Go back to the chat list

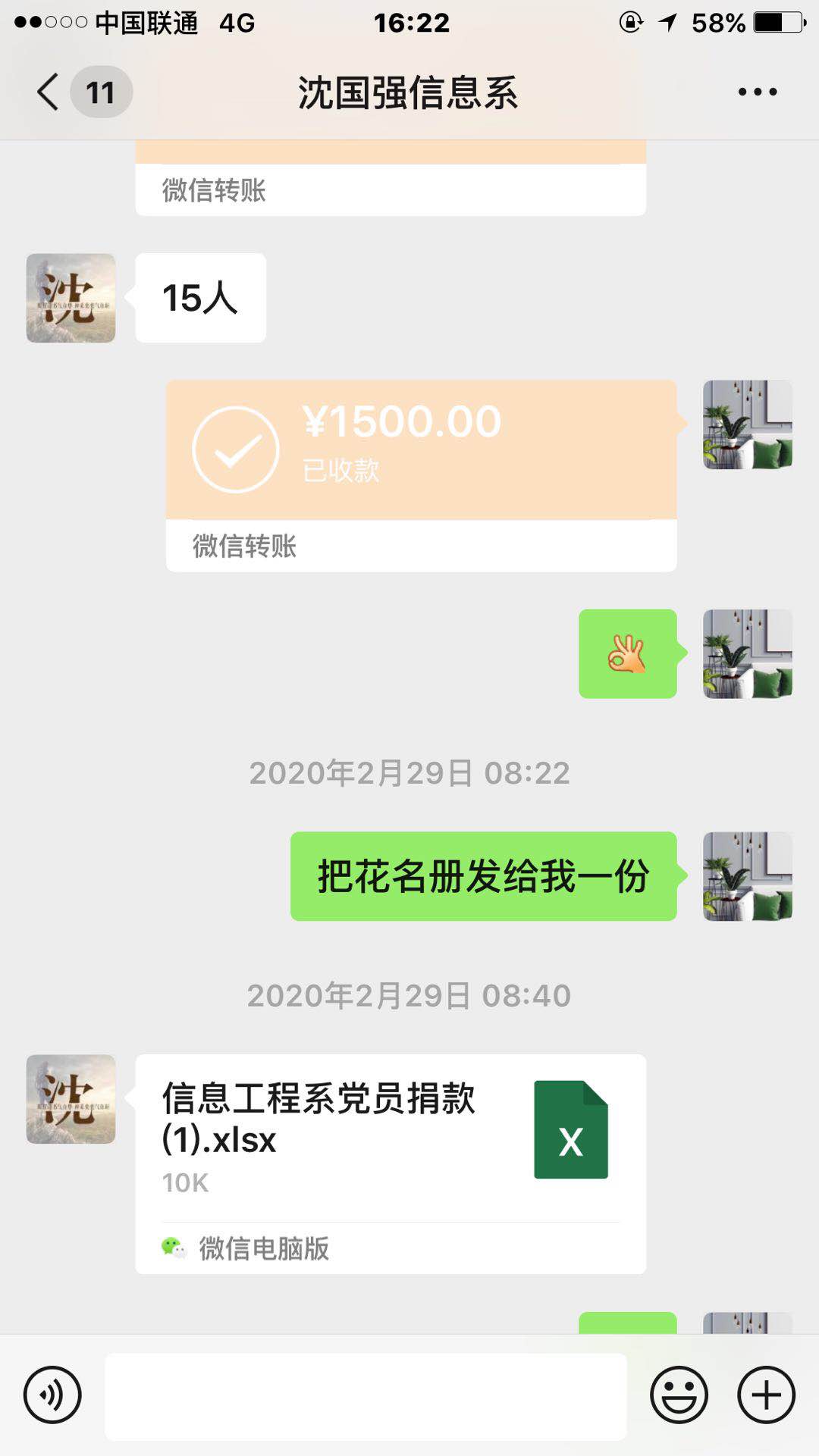click(x=49, y=92)
